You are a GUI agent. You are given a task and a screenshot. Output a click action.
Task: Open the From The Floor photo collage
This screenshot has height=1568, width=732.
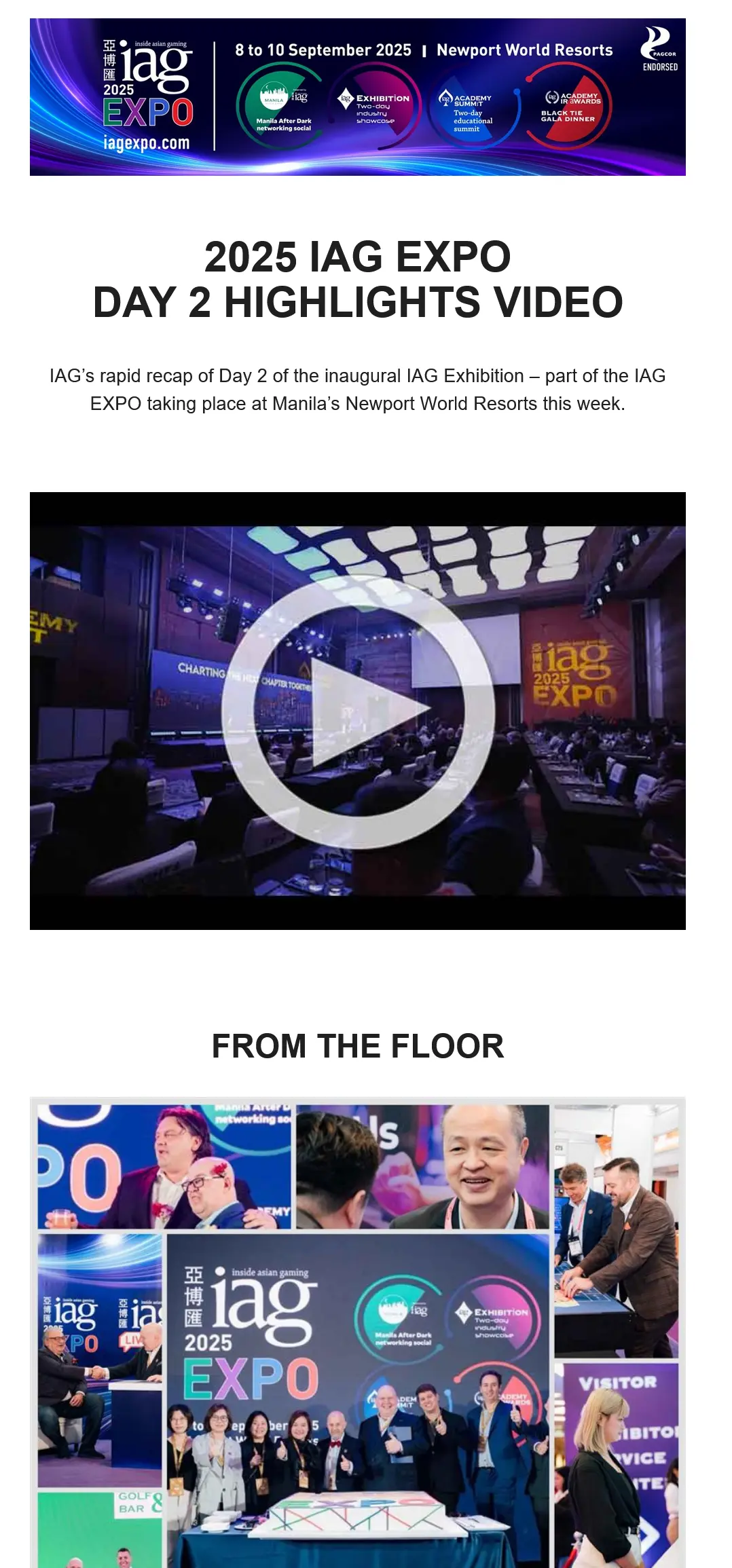coord(358,1330)
